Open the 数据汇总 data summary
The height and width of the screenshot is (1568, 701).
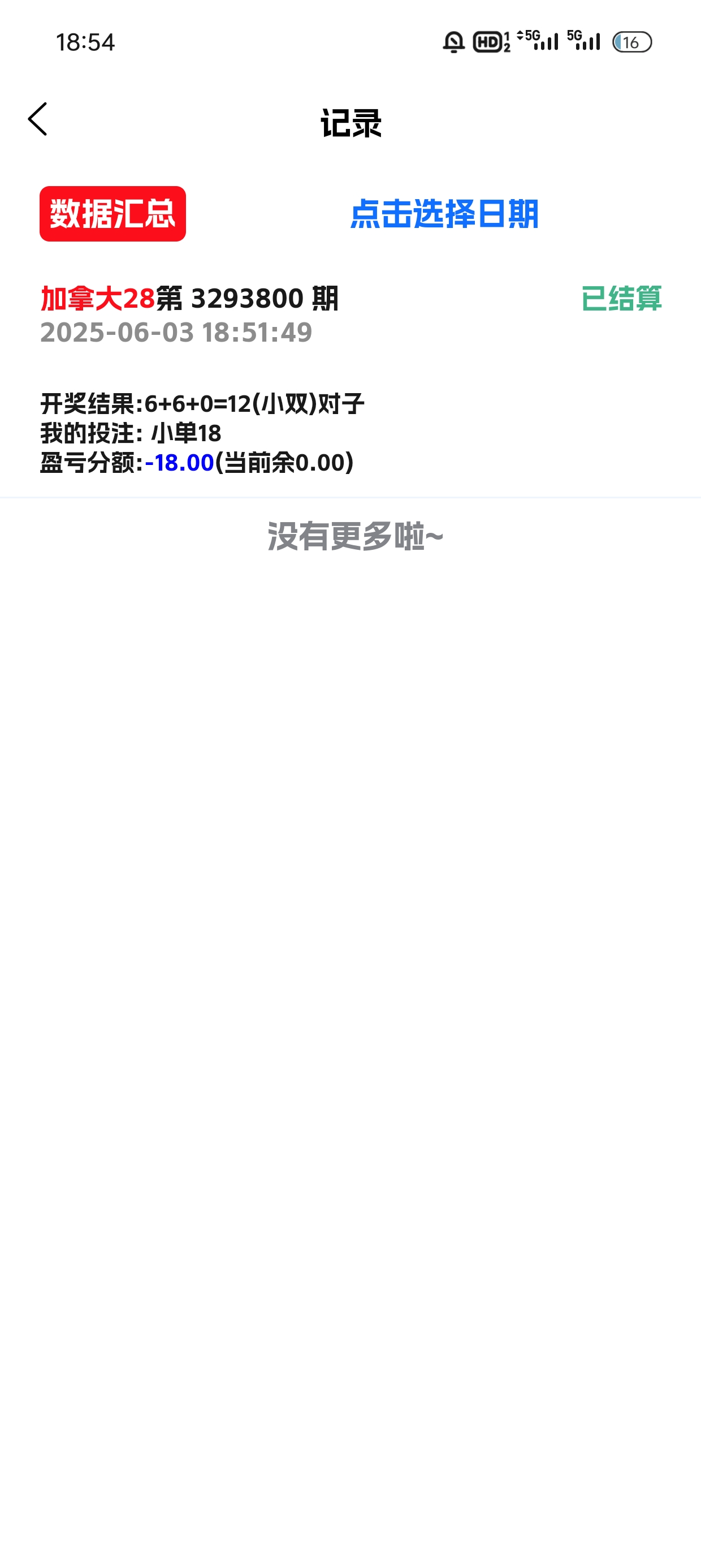(112, 214)
